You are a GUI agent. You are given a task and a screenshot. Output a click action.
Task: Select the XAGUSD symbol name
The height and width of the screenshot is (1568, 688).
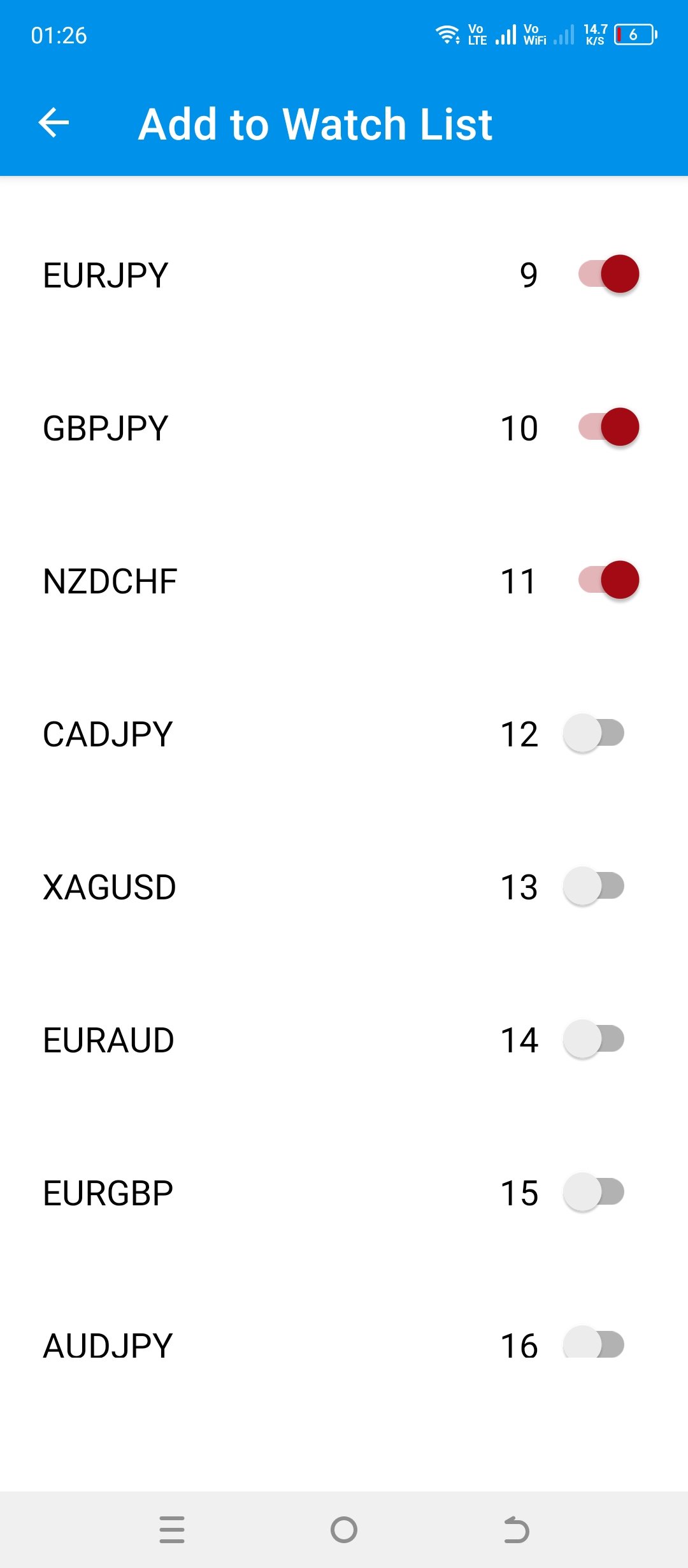pyautogui.click(x=108, y=887)
